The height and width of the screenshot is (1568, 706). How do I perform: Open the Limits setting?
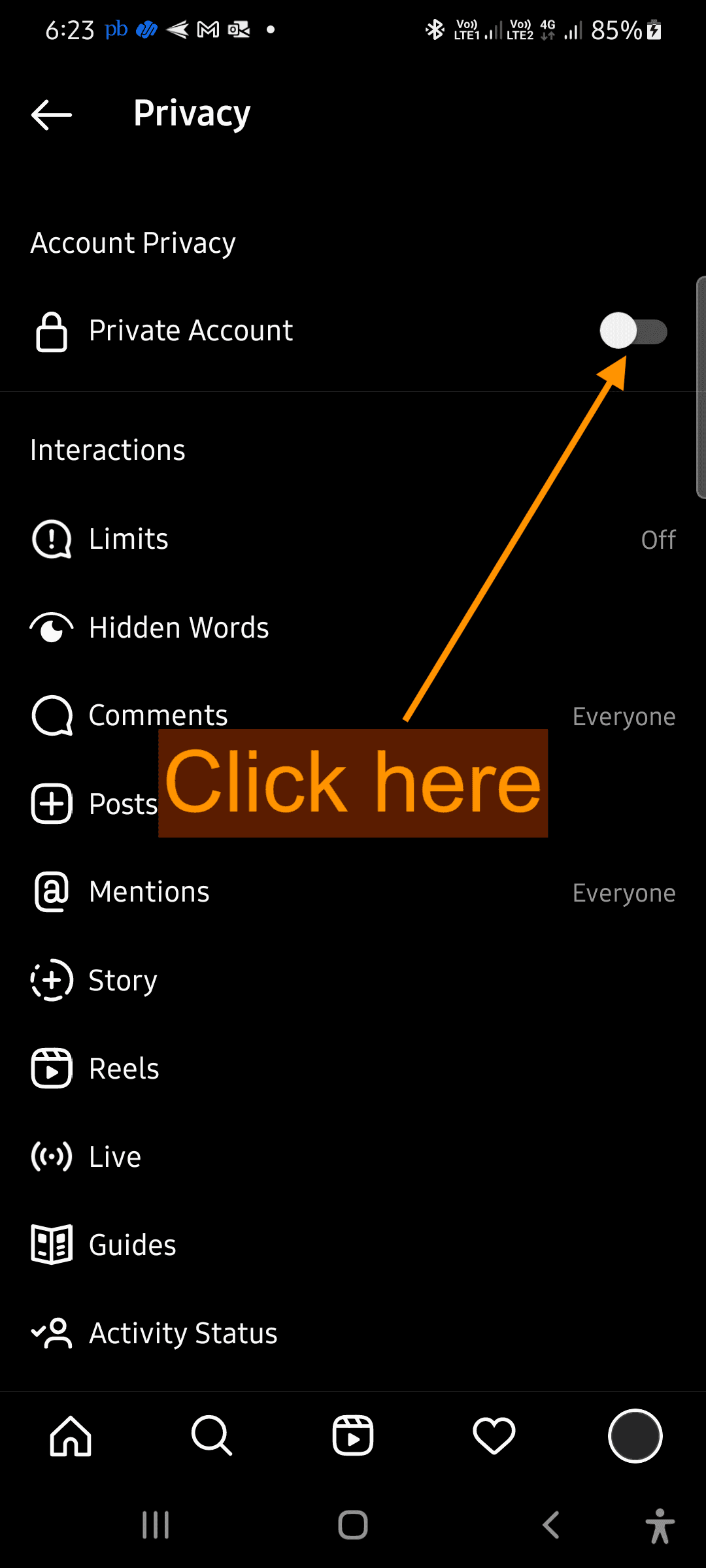(353, 540)
